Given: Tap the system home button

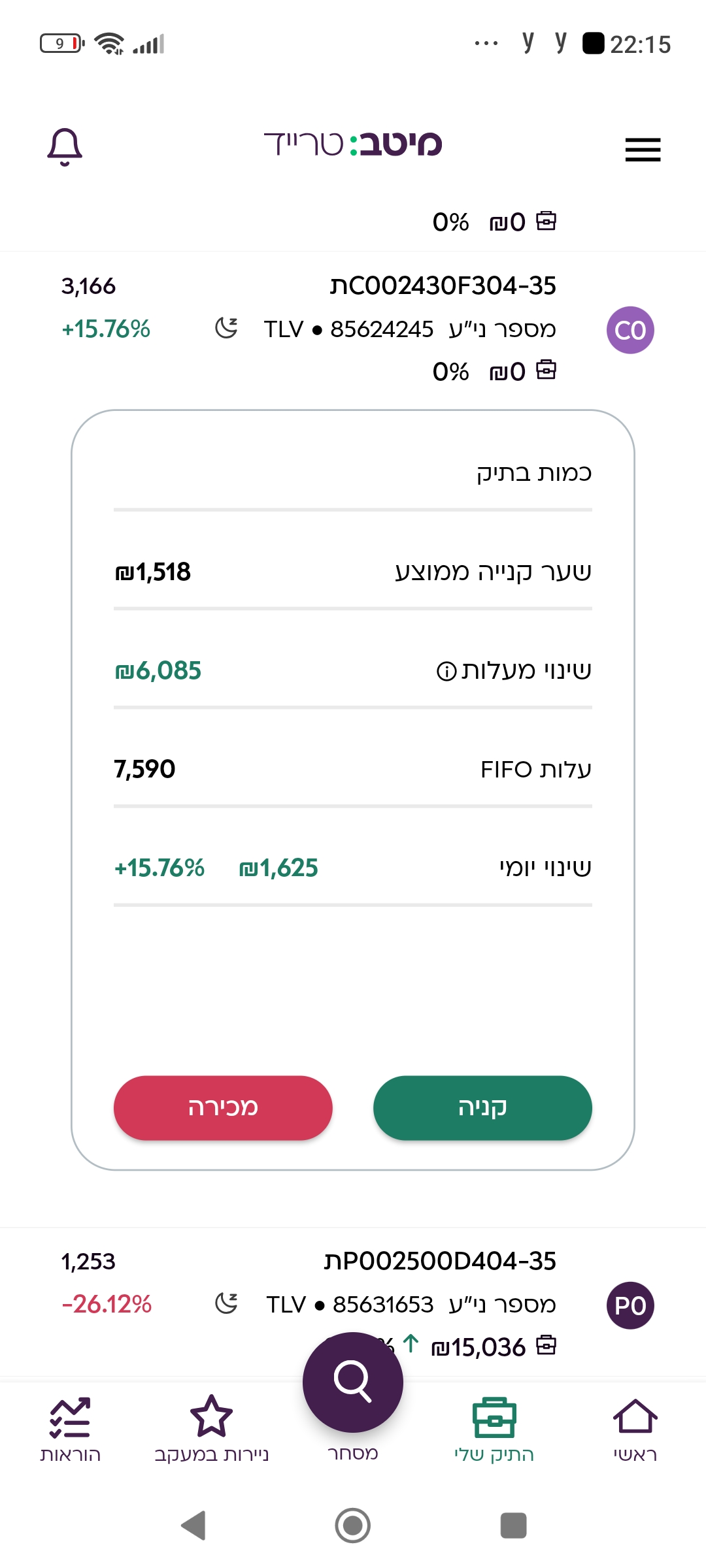Looking at the screenshot, I should 353,1526.
